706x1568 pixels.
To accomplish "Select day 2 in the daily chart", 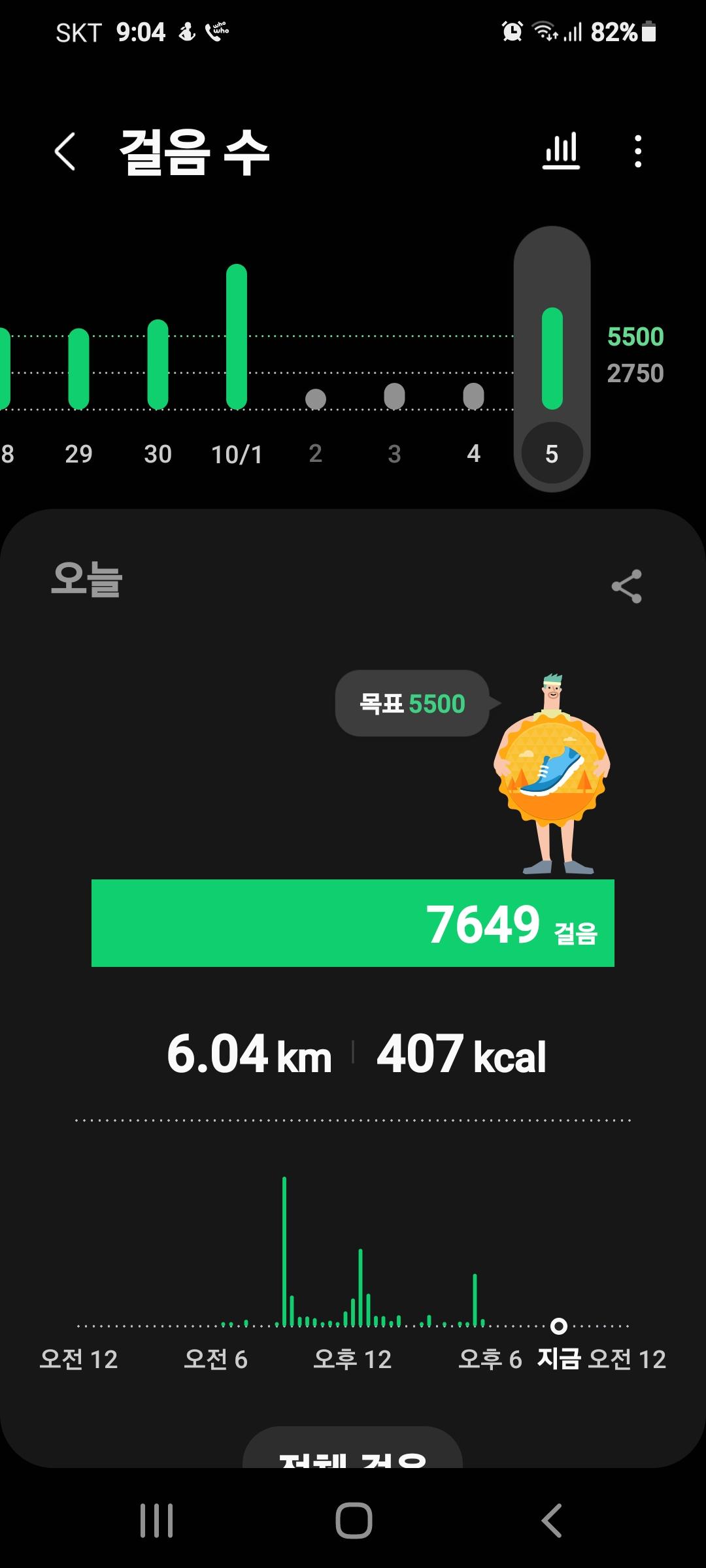I will (x=316, y=399).
